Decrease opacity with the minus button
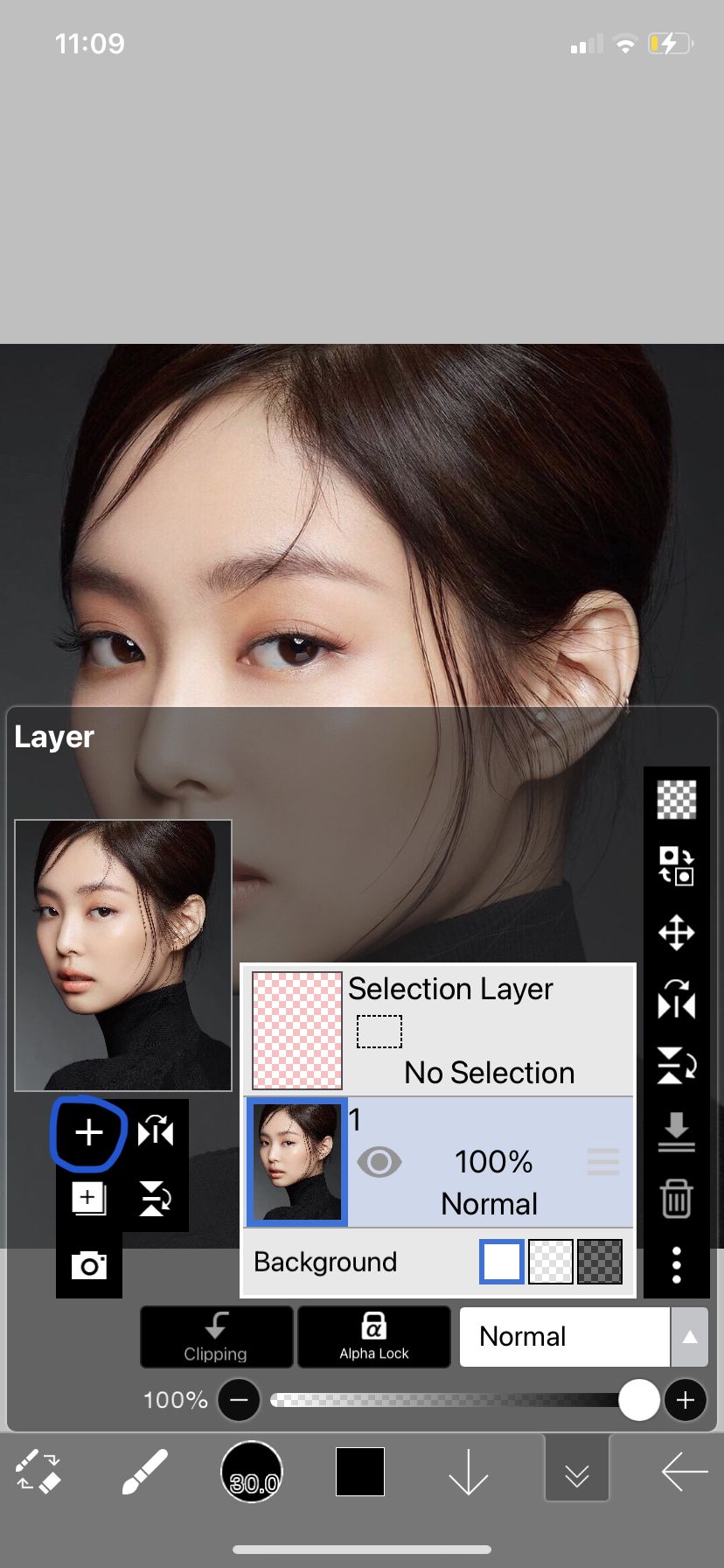Screen dimensions: 724x1568 point(239,1400)
